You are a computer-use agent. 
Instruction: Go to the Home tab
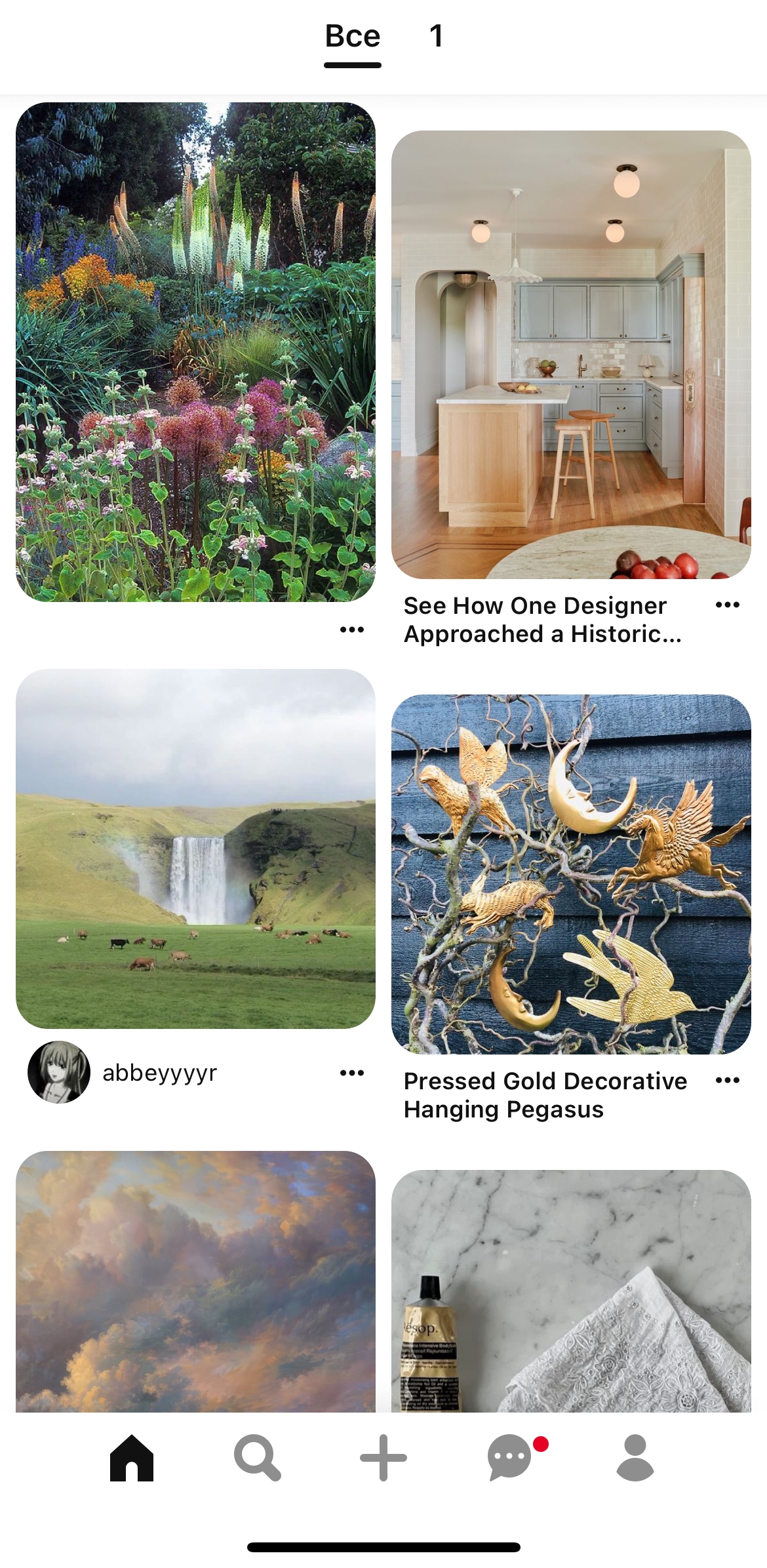coord(132,1458)
